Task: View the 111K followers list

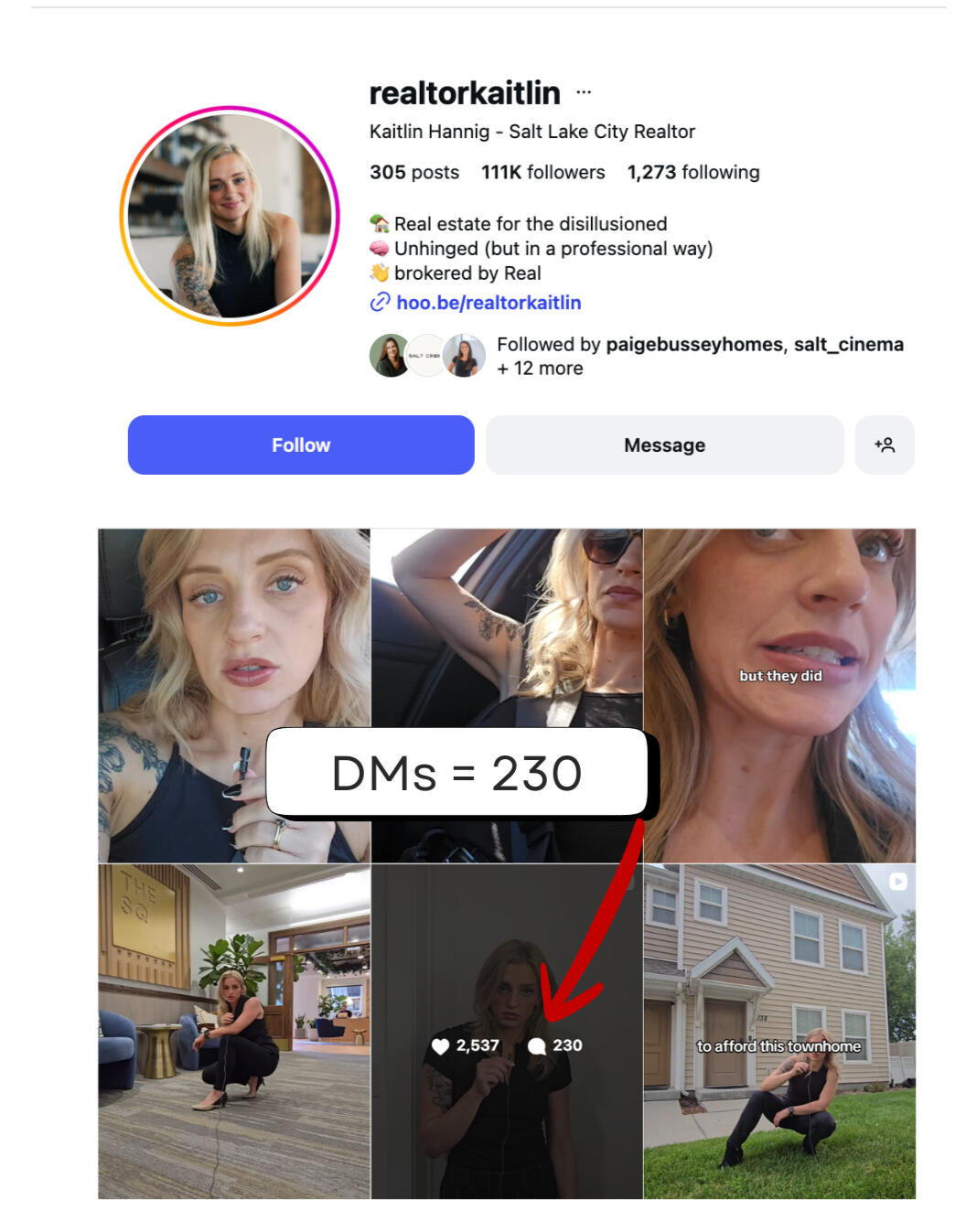Action: (x=542, y=172)
